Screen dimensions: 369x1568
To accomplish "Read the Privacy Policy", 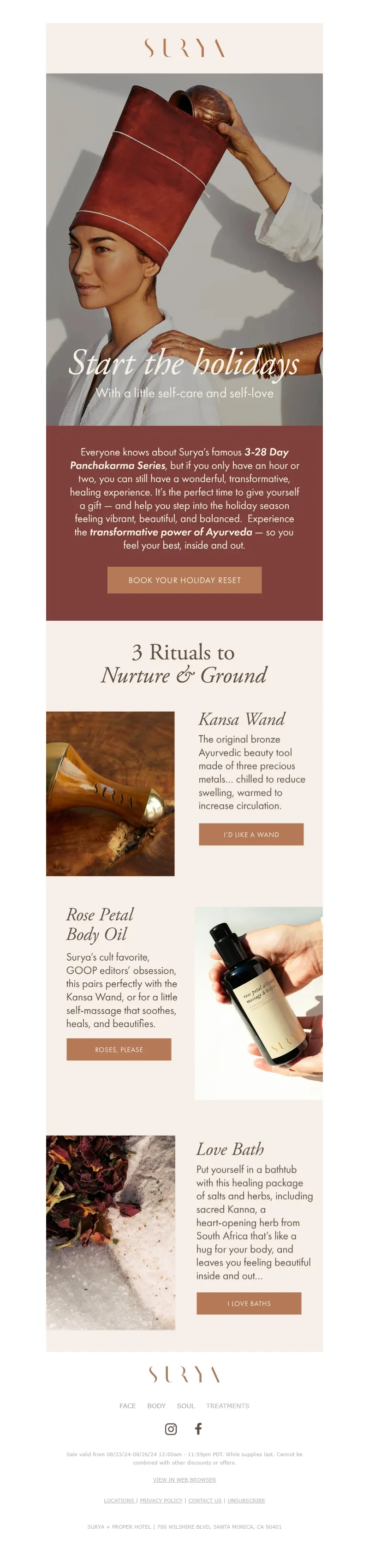I will tap(161, 1500).
